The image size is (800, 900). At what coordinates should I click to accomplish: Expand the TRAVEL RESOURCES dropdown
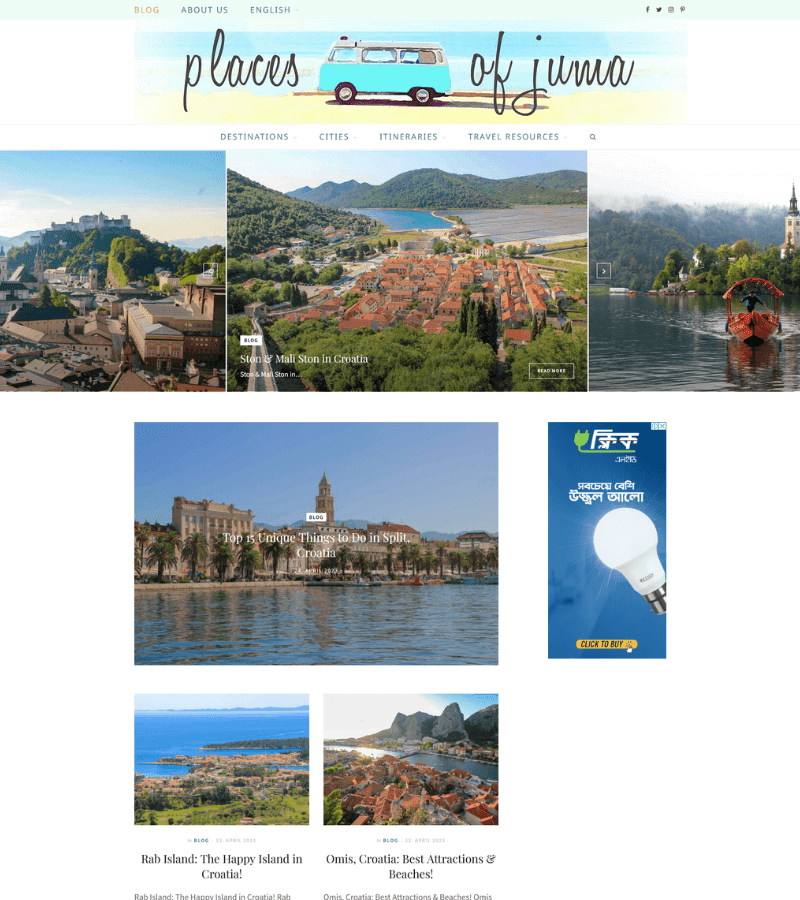(513, 137)
